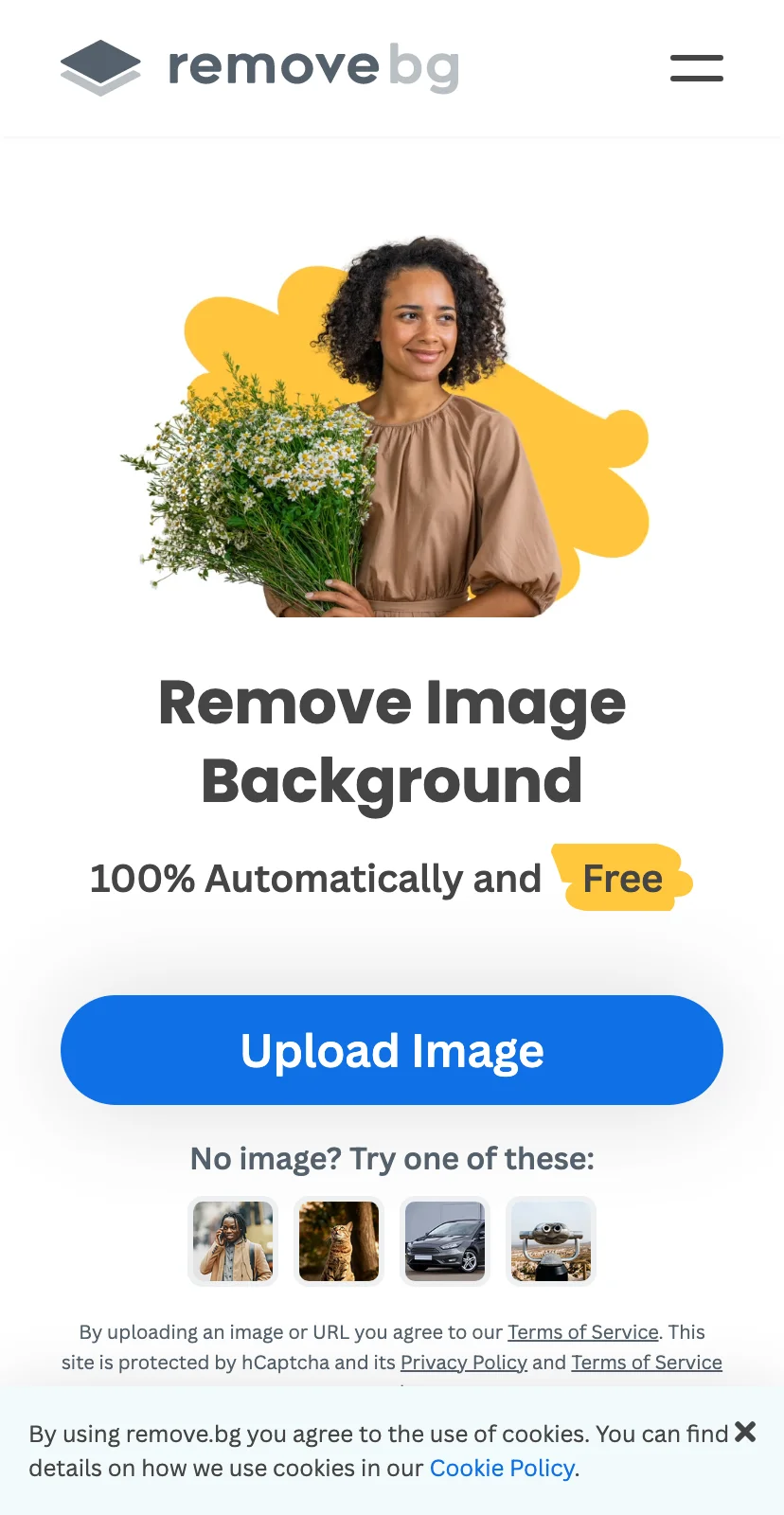This screenshot has width=784, height=1515.
Task: Open Terms of Service link after 'agree to our'
Action: (582, 1332)
